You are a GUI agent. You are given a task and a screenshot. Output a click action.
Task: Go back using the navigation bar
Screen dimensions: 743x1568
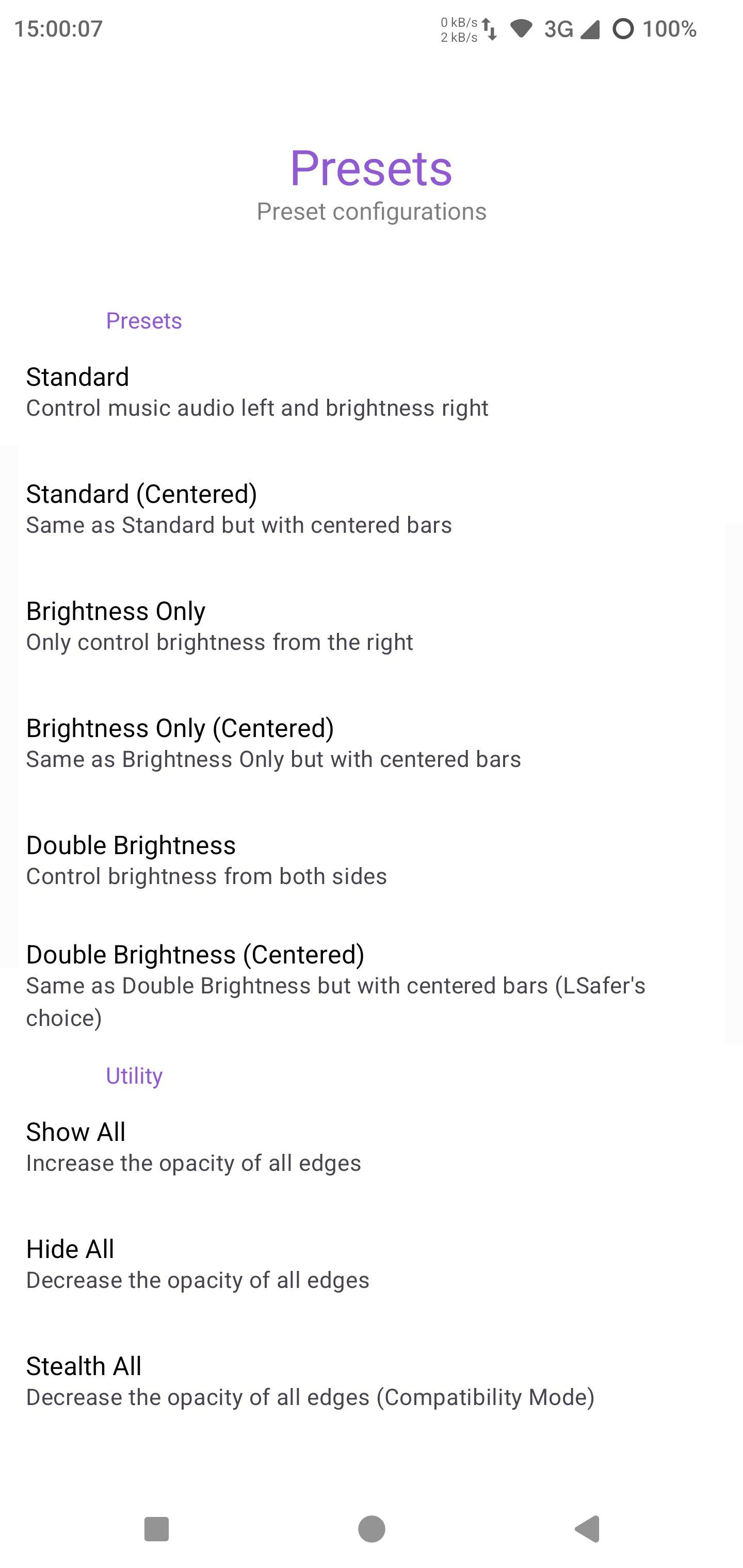pos(588,1528)
